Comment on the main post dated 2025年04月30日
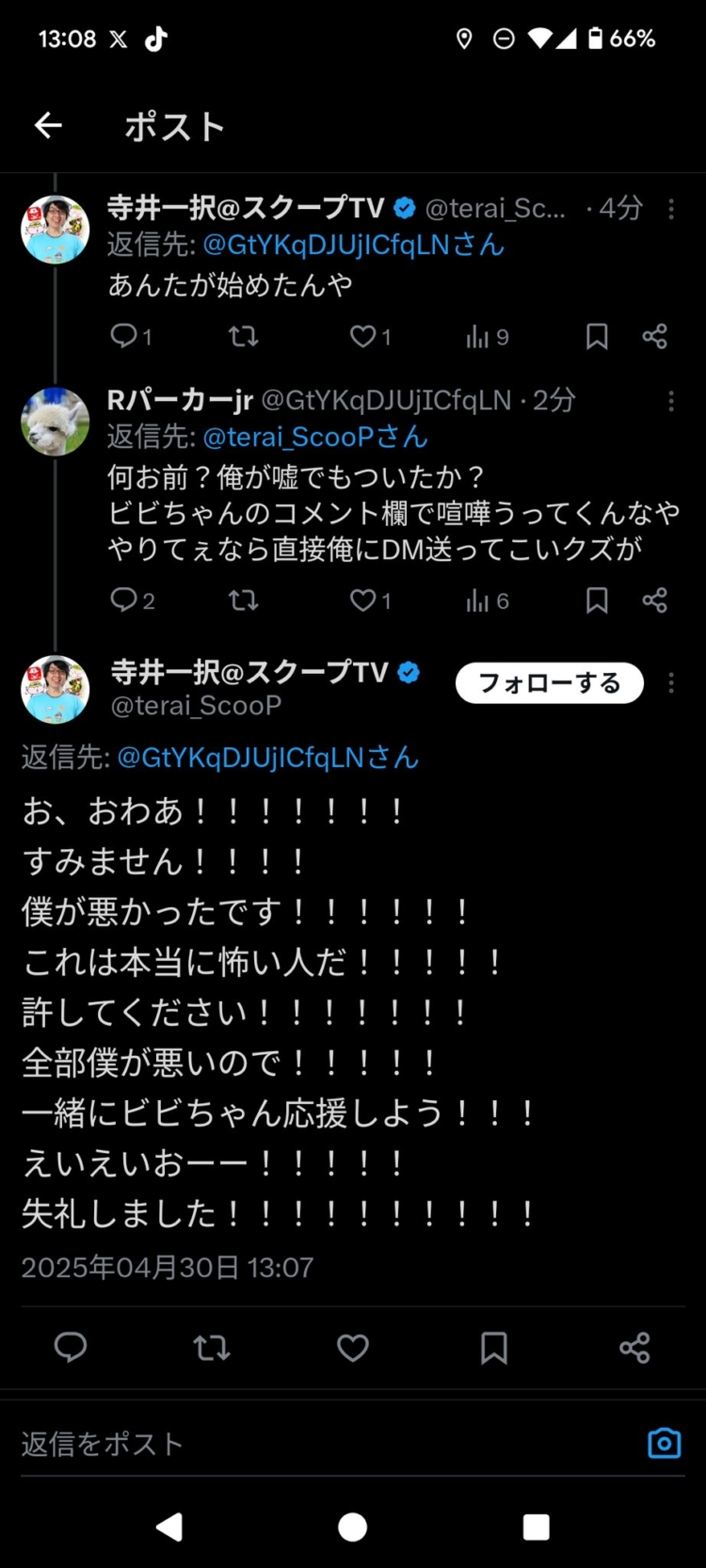 click(x=71, y=1348)
